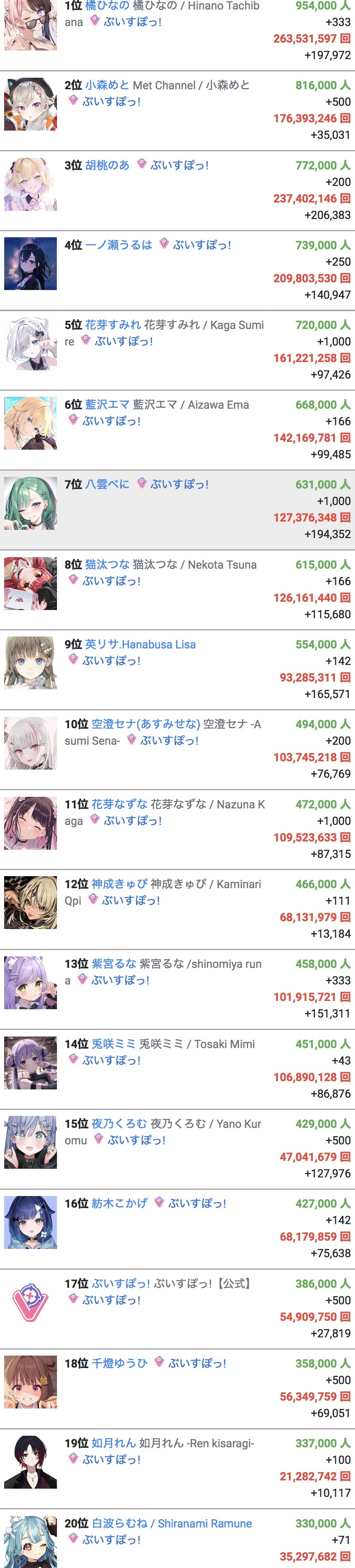The height and width of the screenshot is (1568, 355).
Task: Tap the avatar thumbnail of 花芽なずな
Action: 31,823
